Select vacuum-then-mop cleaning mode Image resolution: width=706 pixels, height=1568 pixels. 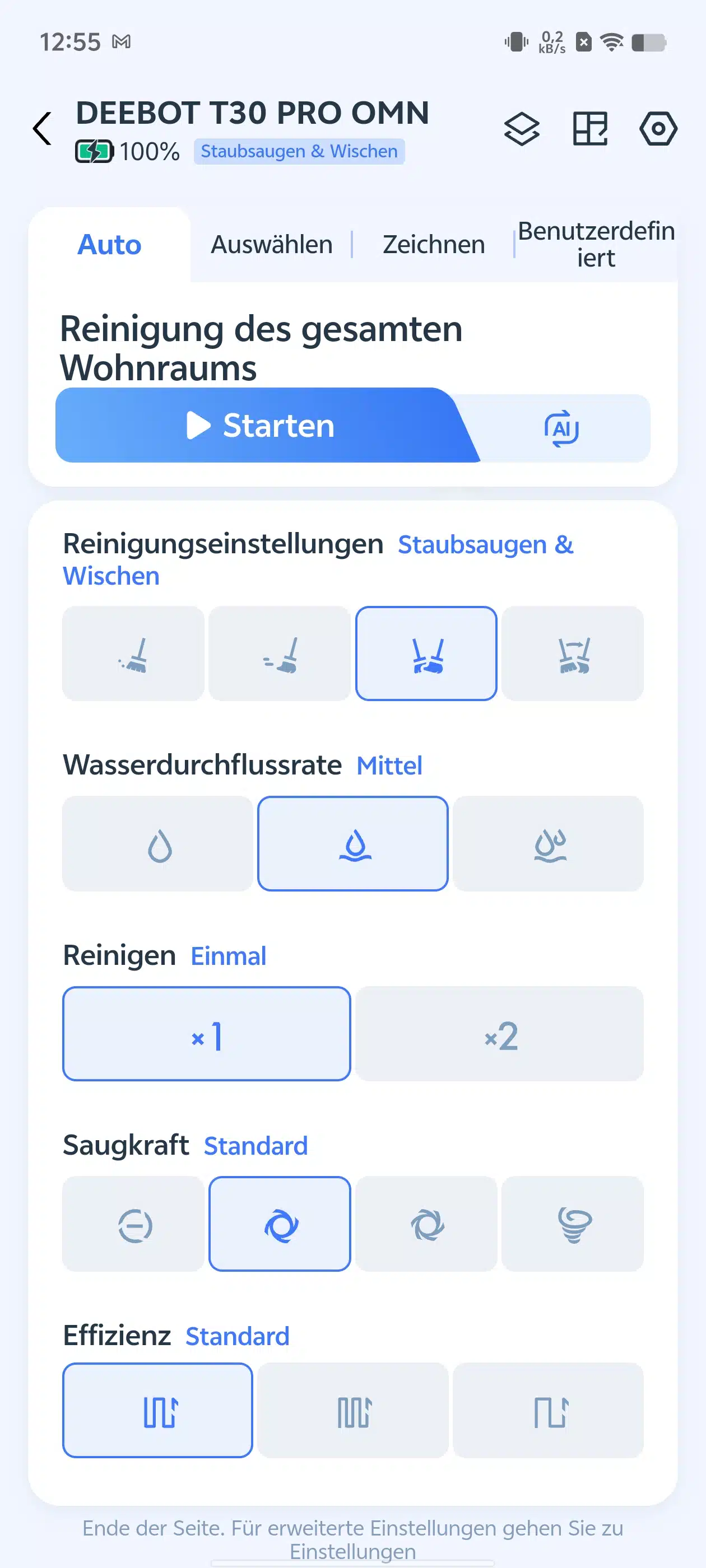click(573, 654)
